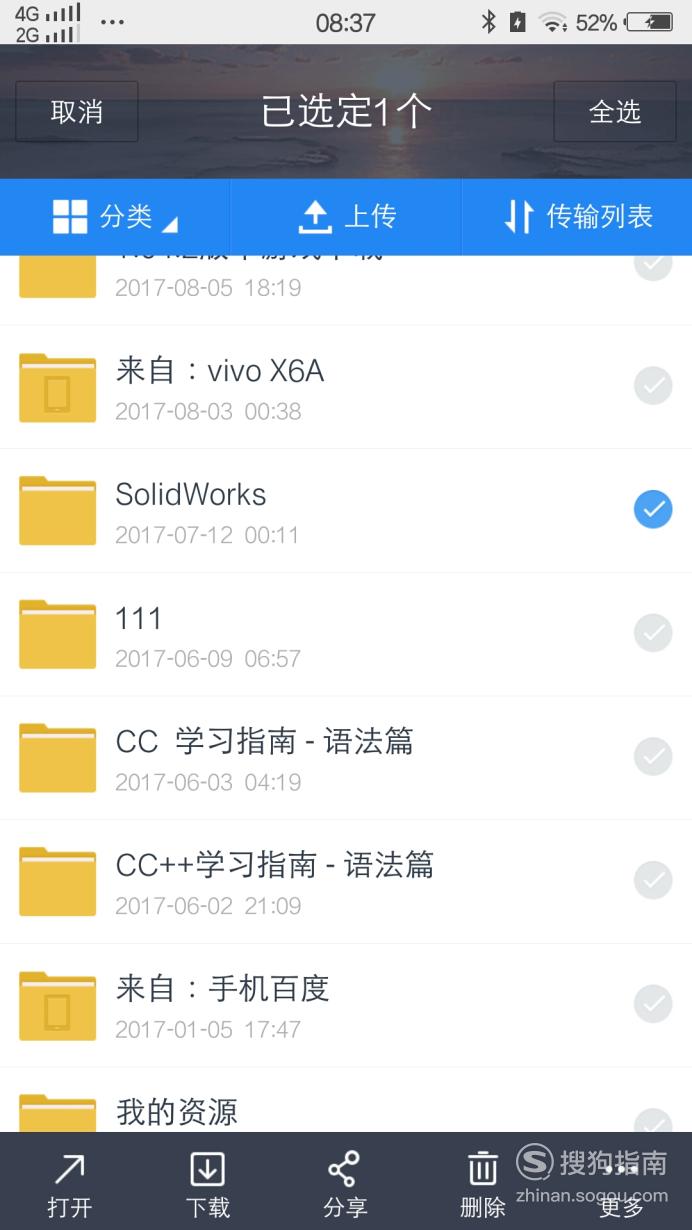Tap the 我的资源 folder row
Image resolution: width=692 pixels, height=1230 pixels.
(x=346, y=1101)
